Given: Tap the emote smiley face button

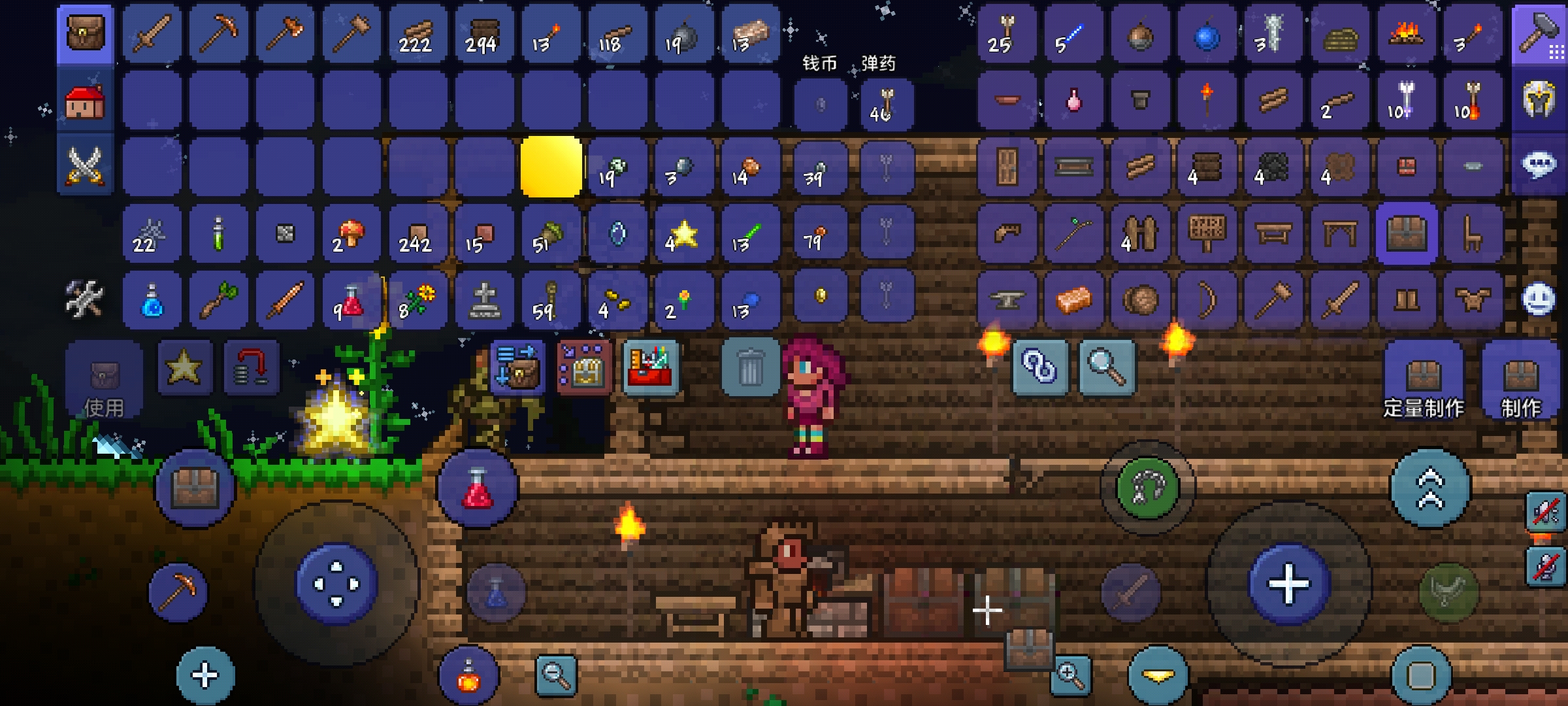Looking at the screenshot, I should [x=1539, y=299].
